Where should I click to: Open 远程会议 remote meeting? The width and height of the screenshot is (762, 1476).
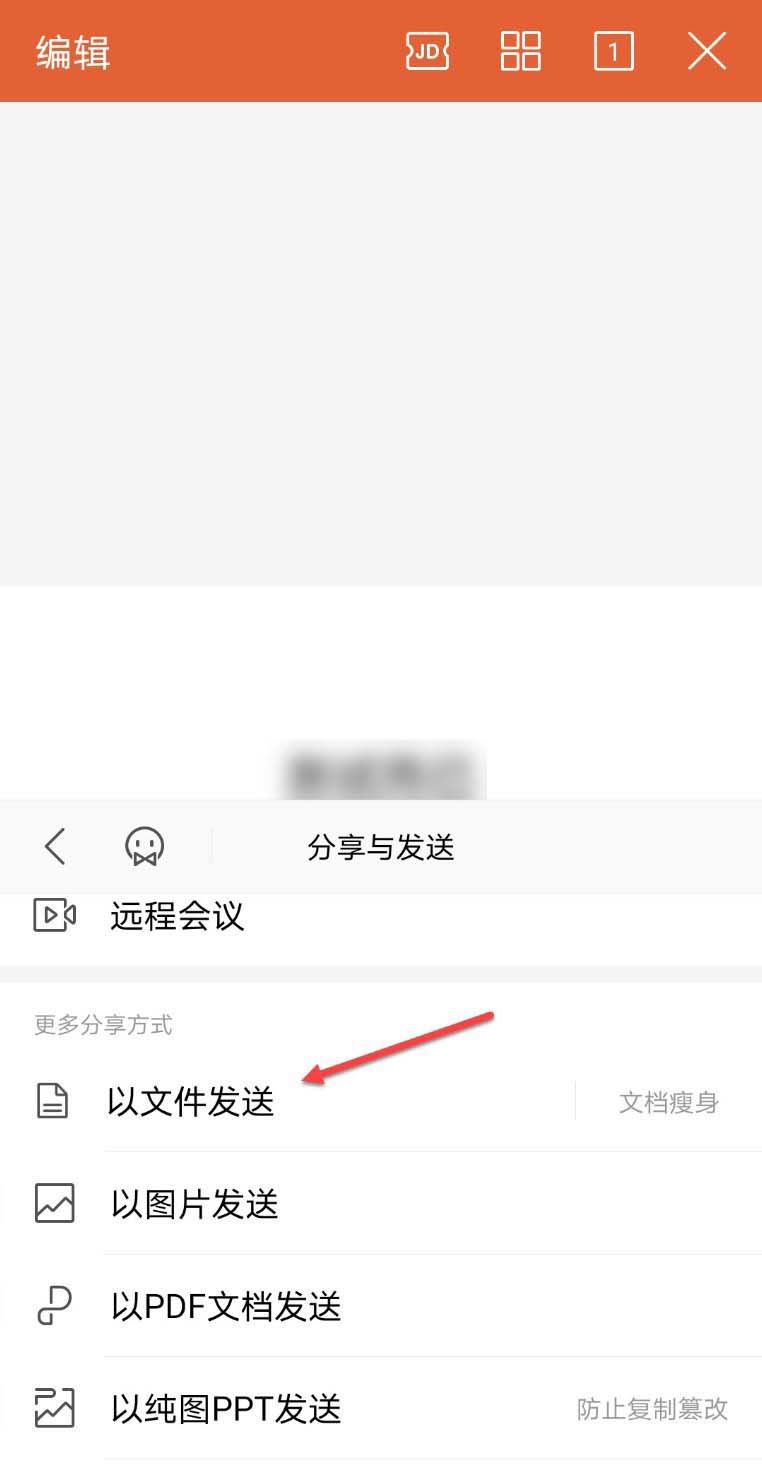point(177,916)
